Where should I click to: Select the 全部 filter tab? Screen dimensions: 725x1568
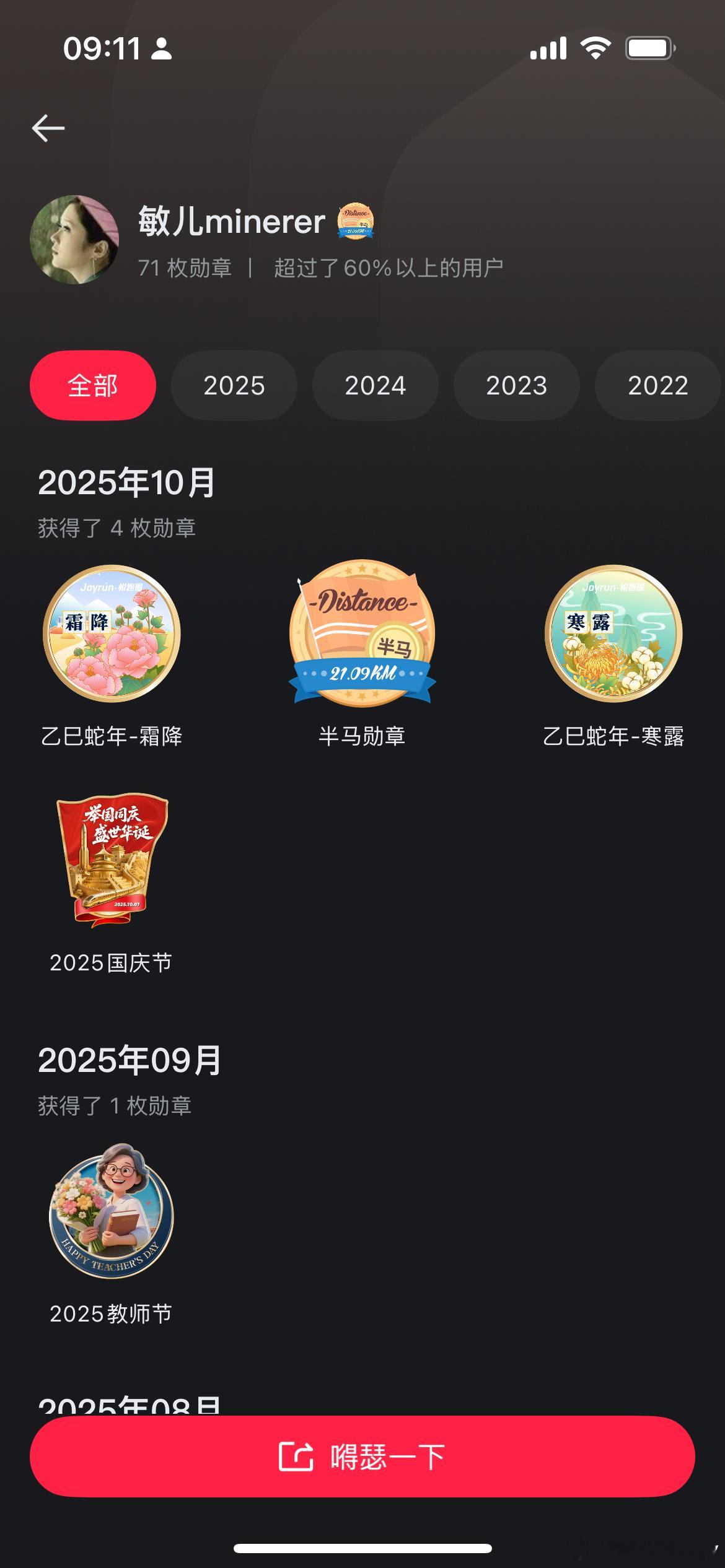click(93, 385)
